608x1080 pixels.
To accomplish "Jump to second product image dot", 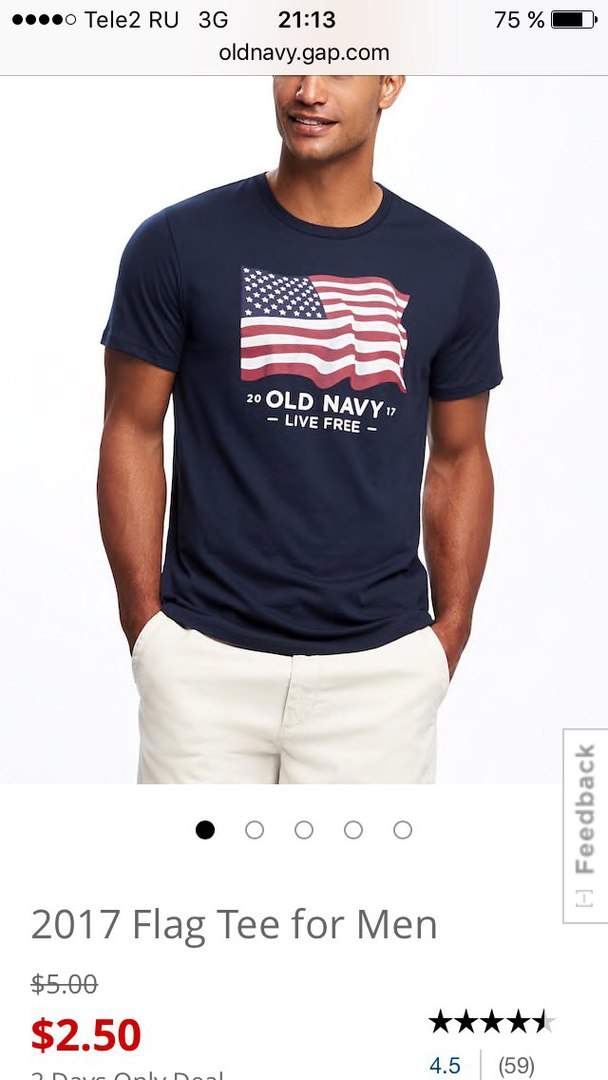I will click(254, 830).
